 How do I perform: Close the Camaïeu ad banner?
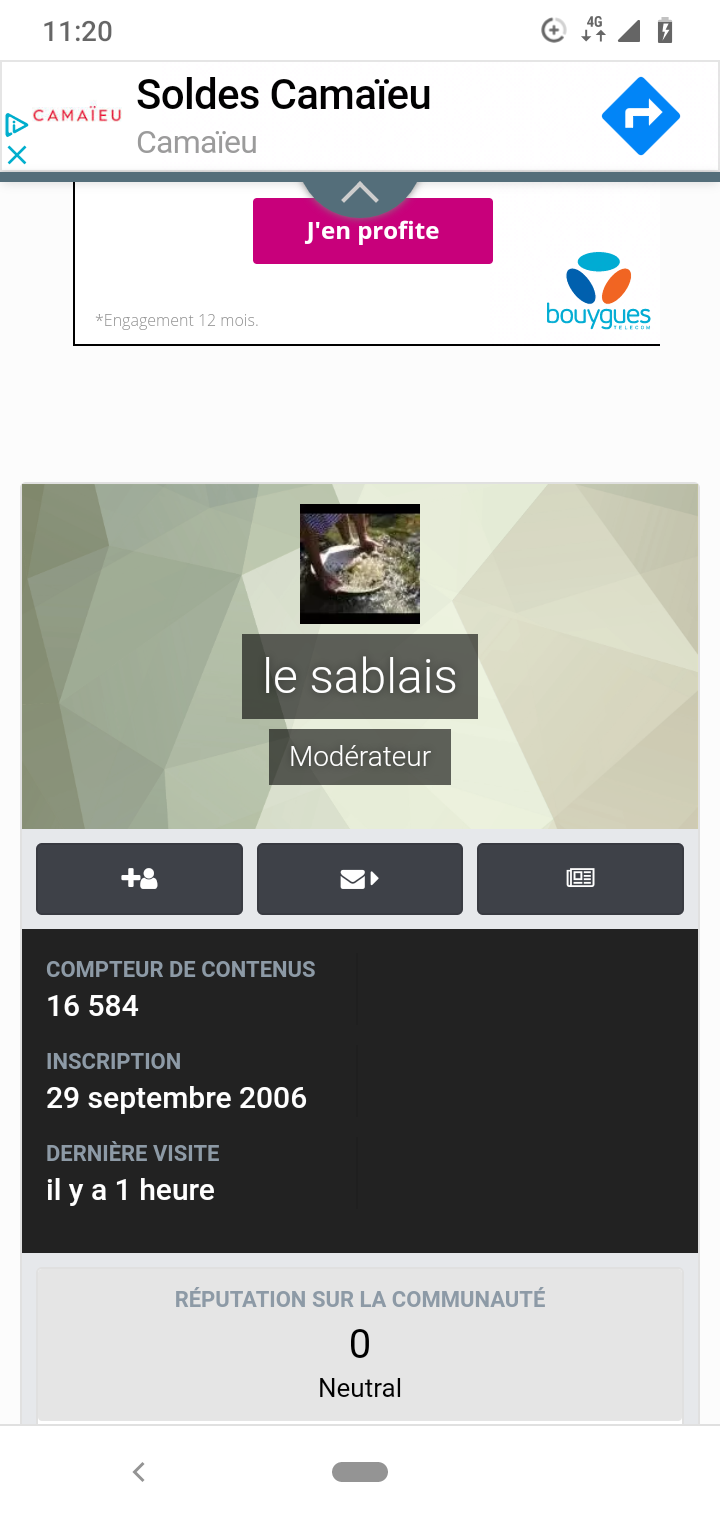[x=17, y=155]
